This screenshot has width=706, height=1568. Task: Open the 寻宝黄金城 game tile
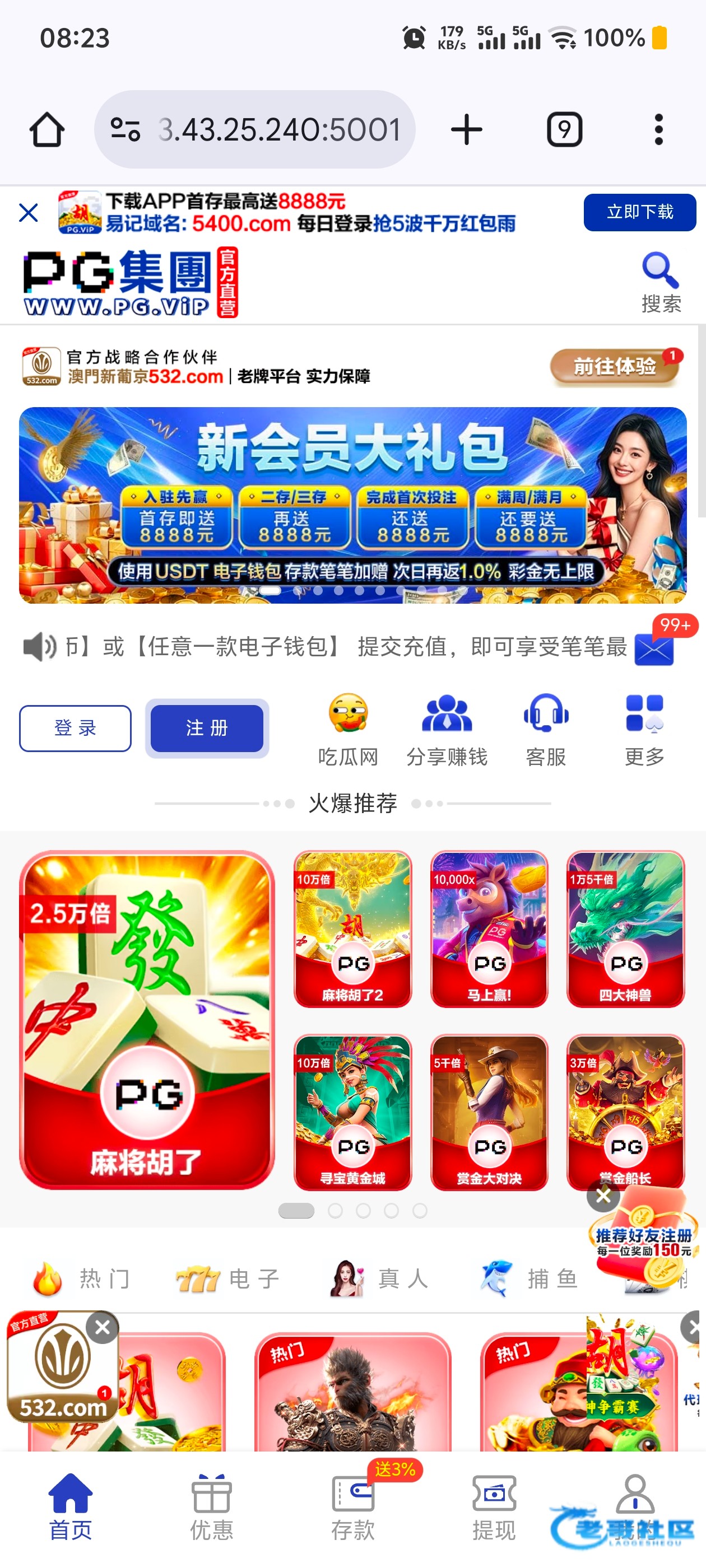(x=352, y=1112)
